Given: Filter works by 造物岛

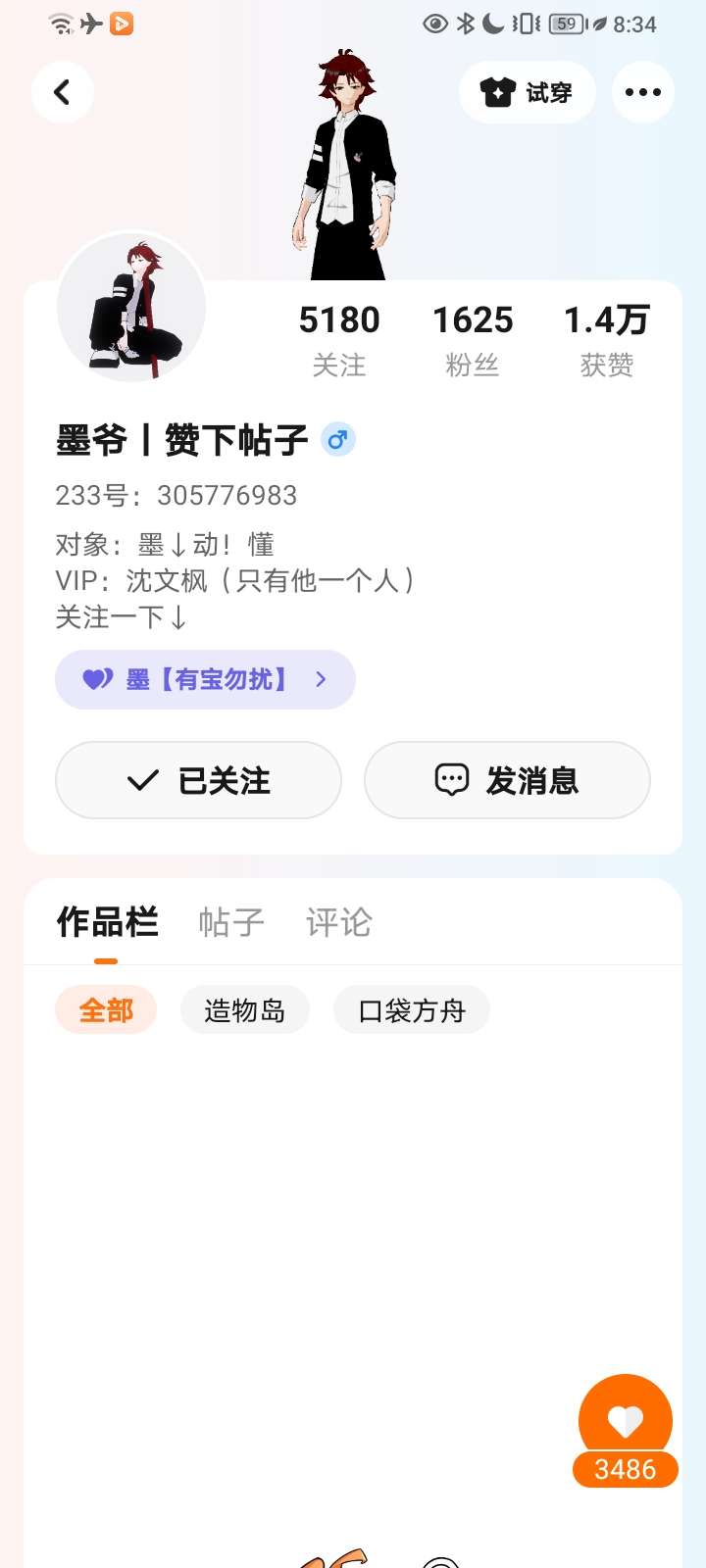Looking at the screenshot, I should 245,1010.
